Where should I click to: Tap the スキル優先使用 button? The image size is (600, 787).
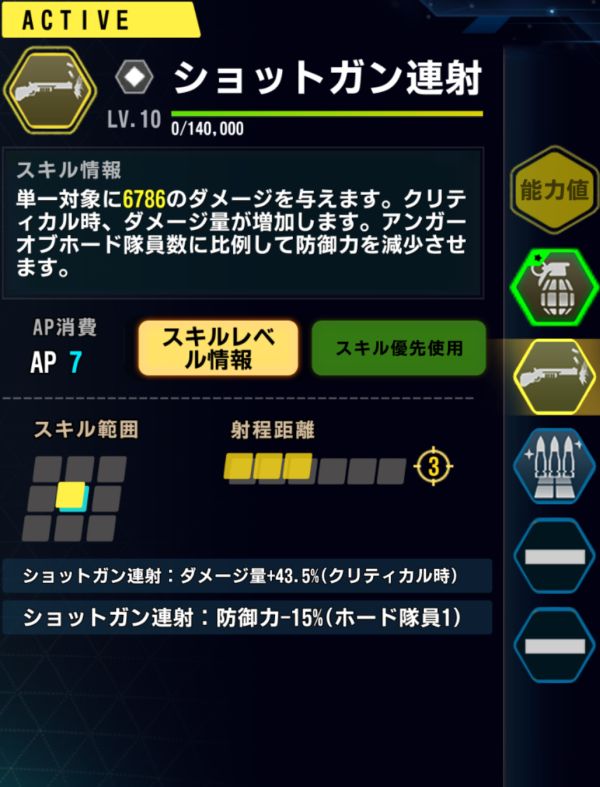(x=398, y=348)
